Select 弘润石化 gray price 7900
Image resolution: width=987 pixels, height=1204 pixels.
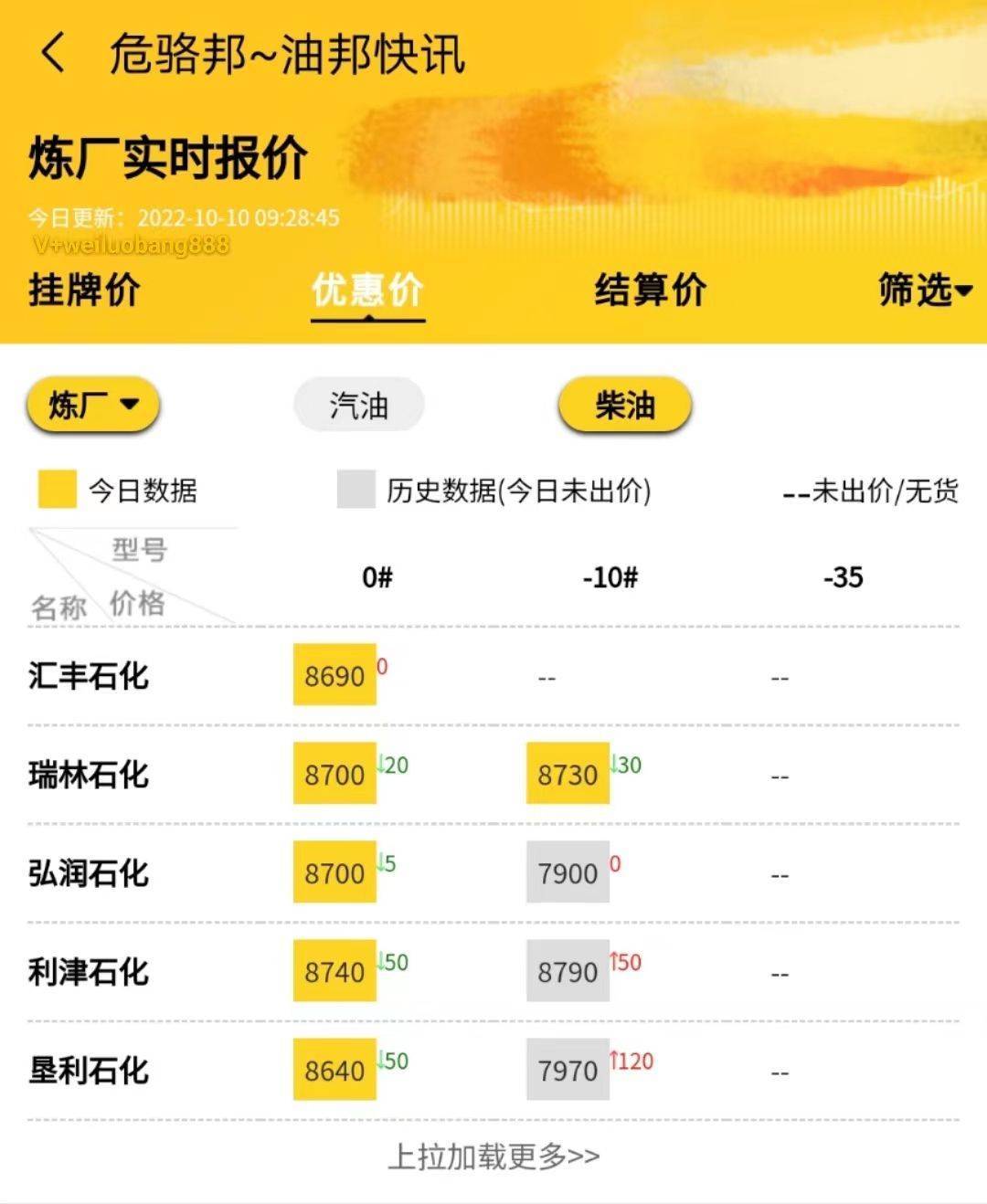pos(568,873)
